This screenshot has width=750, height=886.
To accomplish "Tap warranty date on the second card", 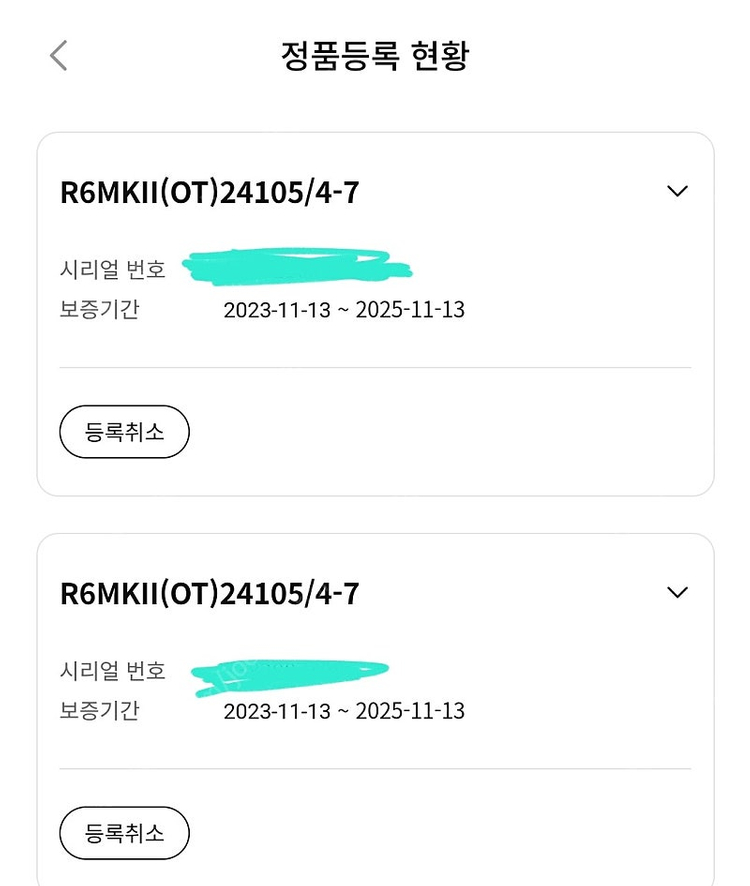I will coord(344,711).
